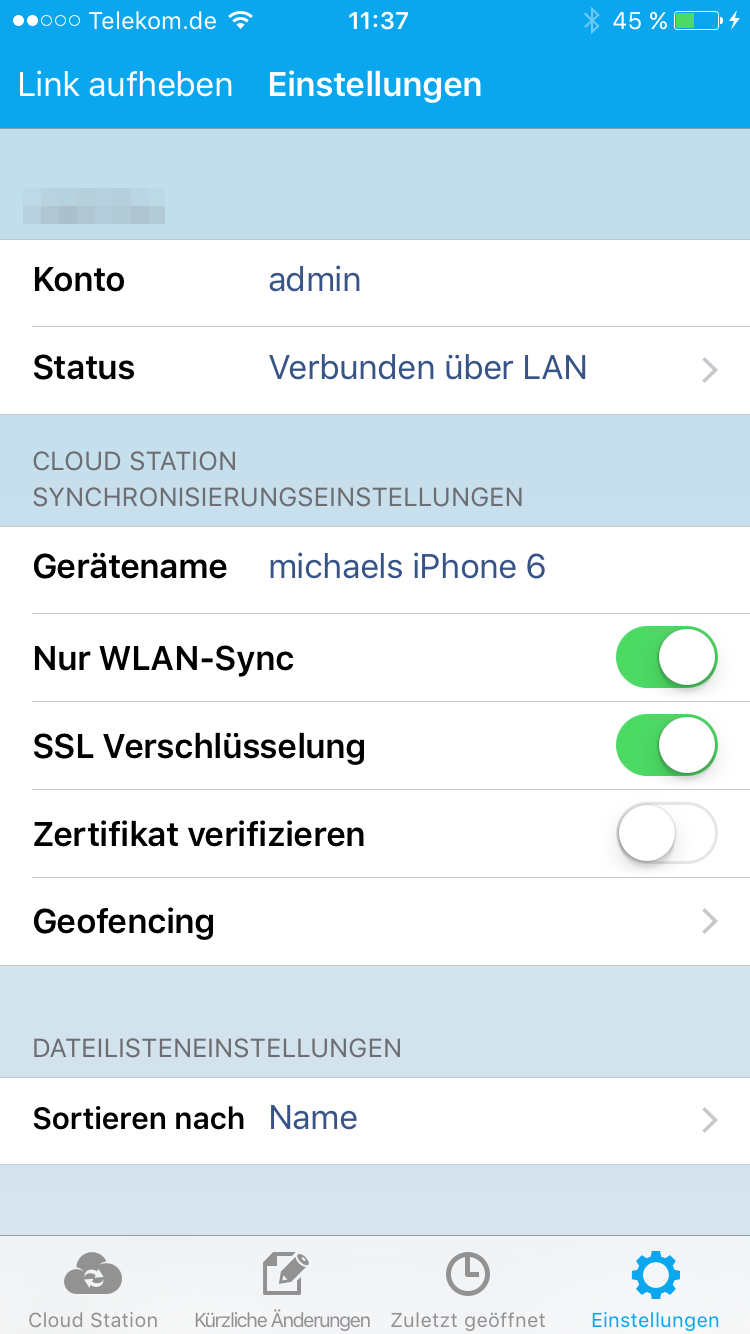
Task: Go to Kürzliche Änderungen tab
Action: click(282, 1290)
